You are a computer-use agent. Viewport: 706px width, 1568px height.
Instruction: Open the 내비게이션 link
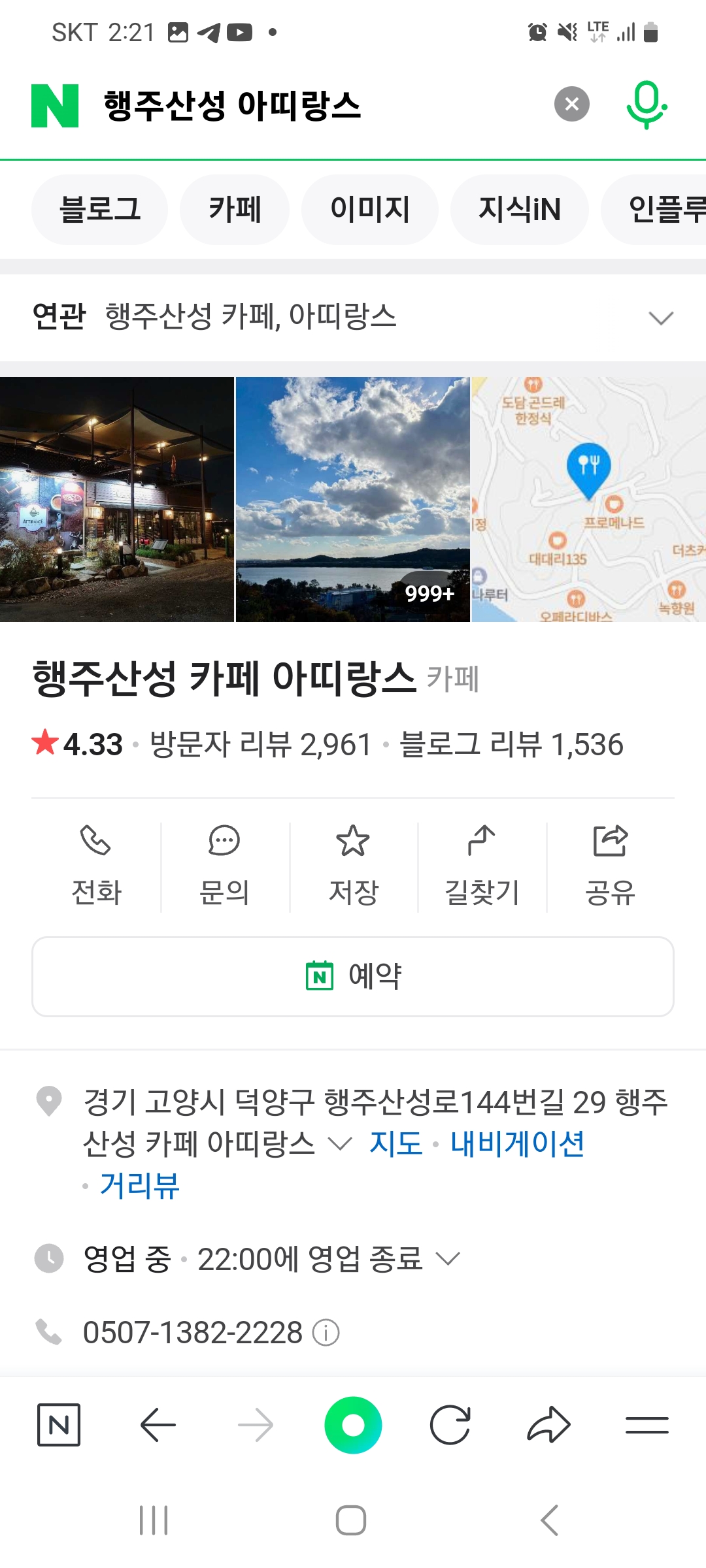(x=517, y=1143)
